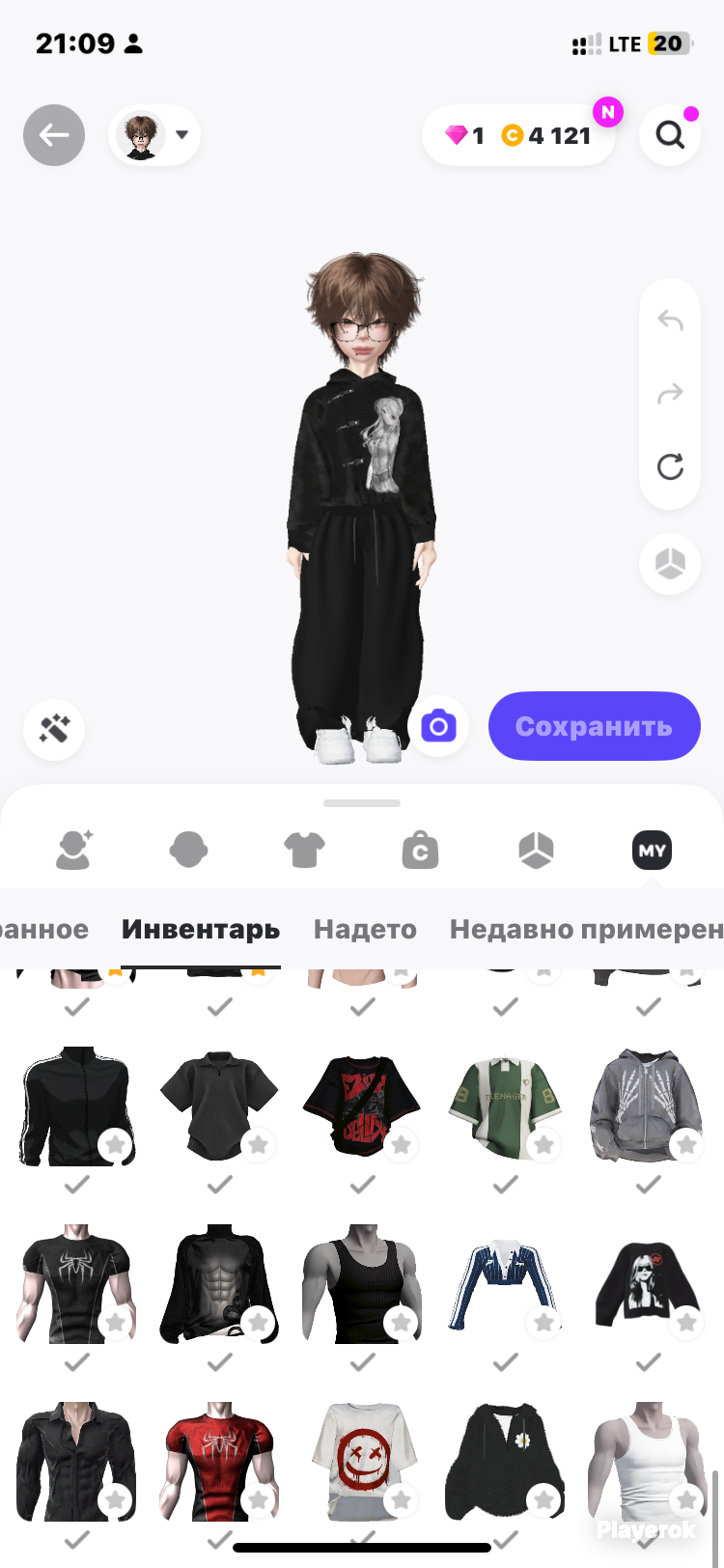Screen dimensions: 724x1568
Task: Open the Недавно примерен tab
Action: pyautogui.click(x=587, y=930)
